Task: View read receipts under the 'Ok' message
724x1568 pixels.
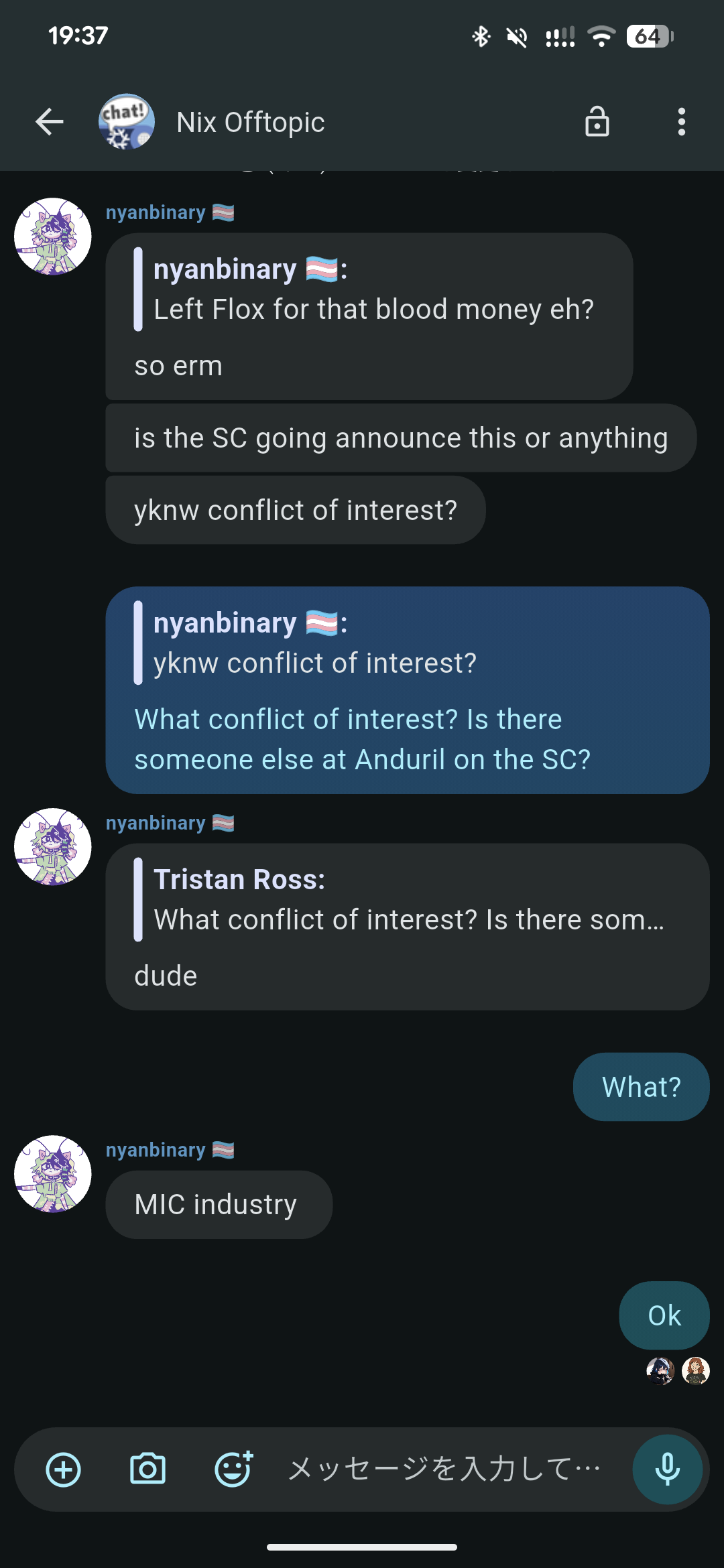Action: tap(678, 1371)
